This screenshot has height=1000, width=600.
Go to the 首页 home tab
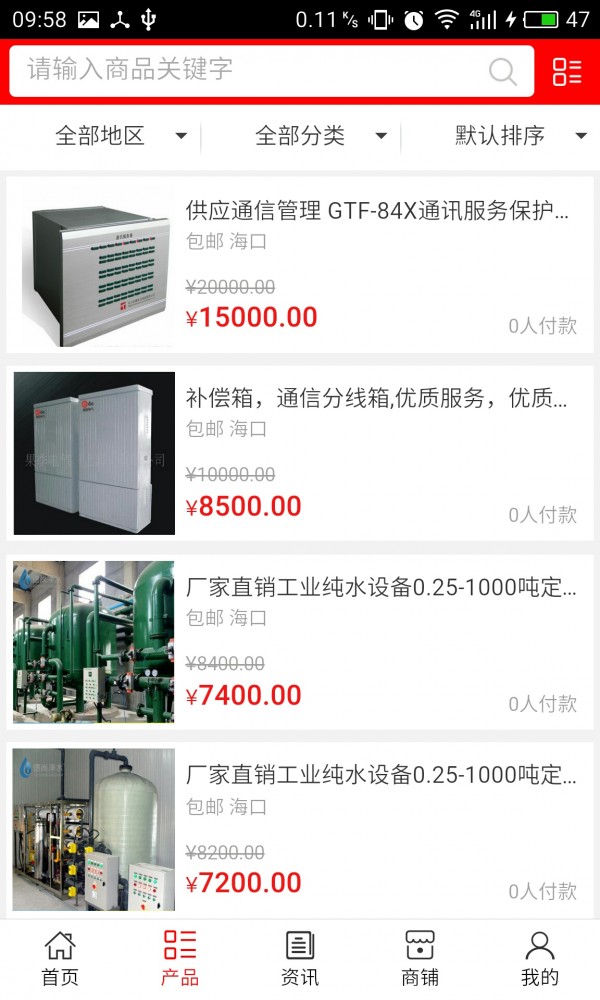pos(60,958)
